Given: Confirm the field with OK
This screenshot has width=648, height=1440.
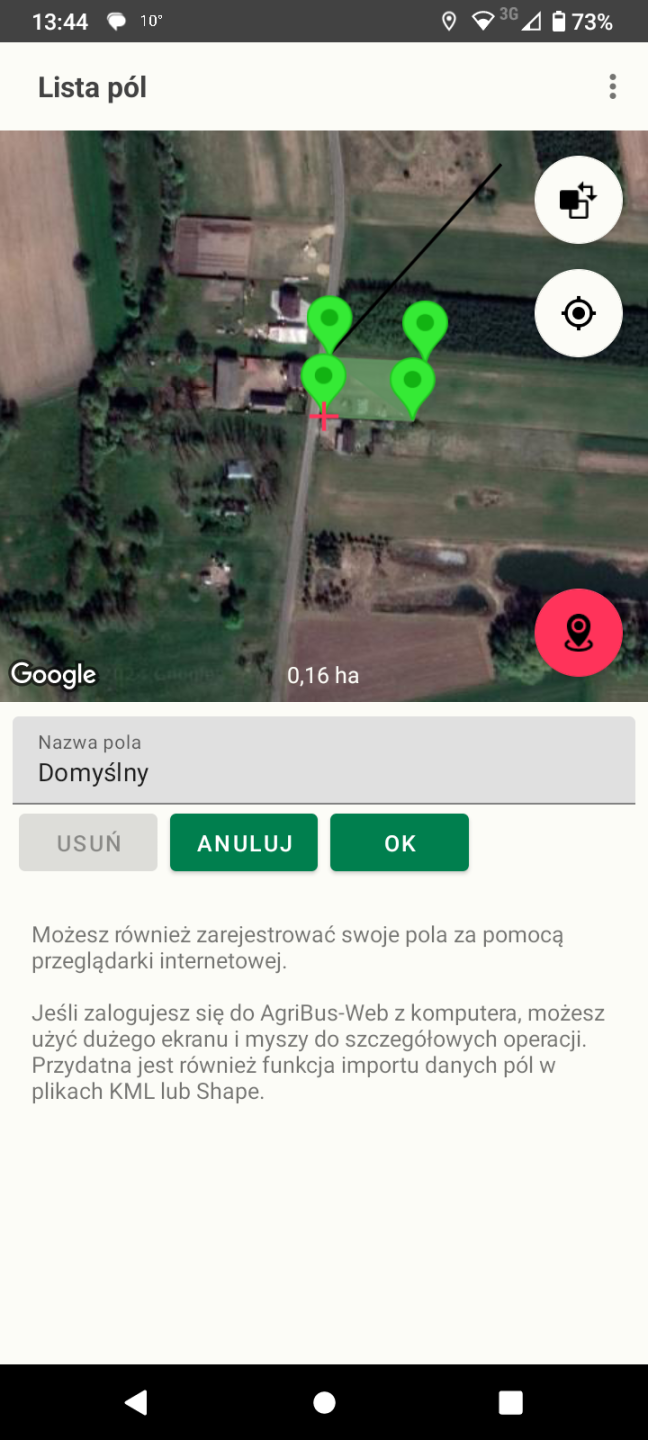Looking at the screenshot, I should 399,843.
